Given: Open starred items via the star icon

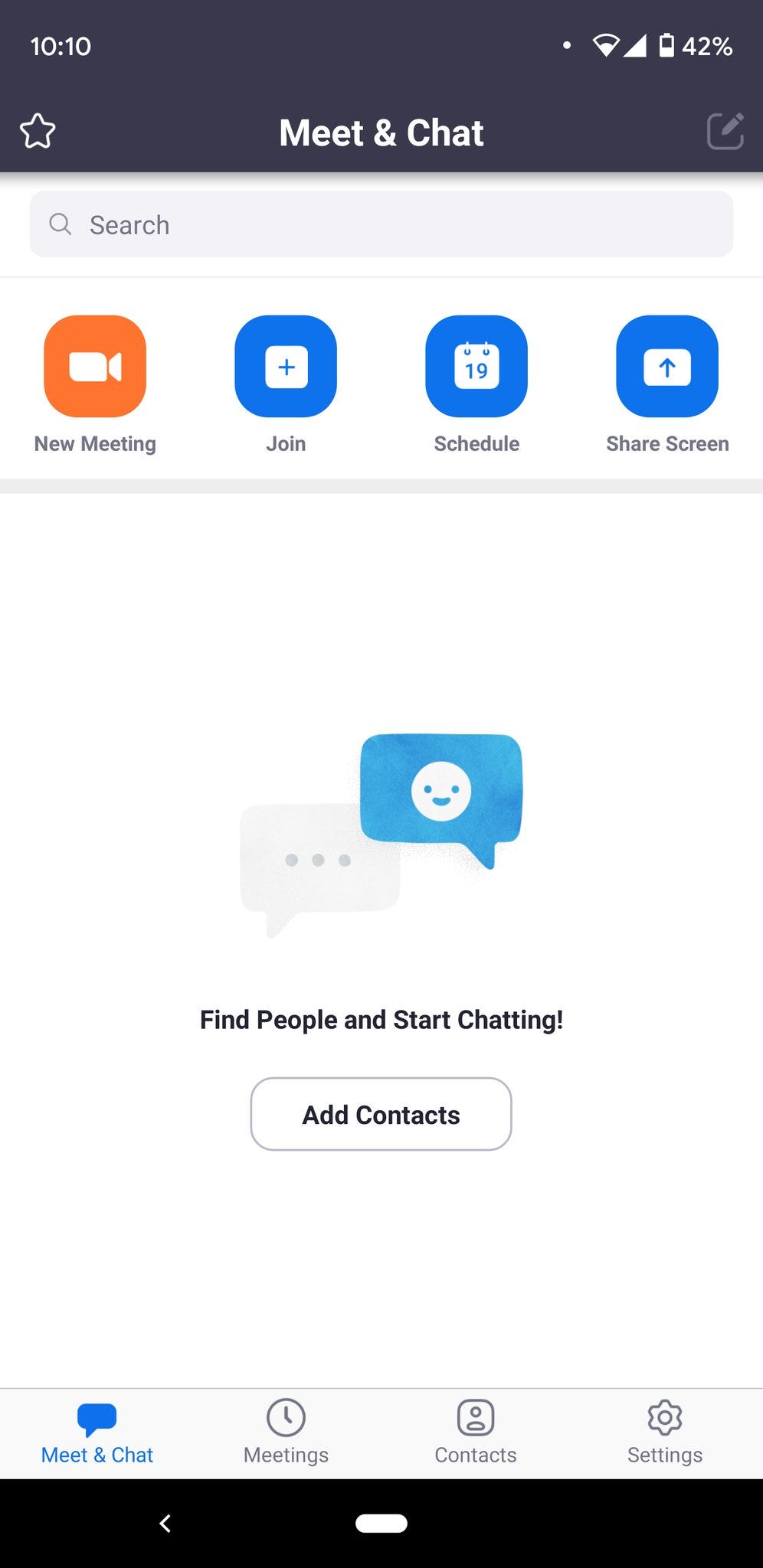Looking at the screenshot, I should click(38, 132).
